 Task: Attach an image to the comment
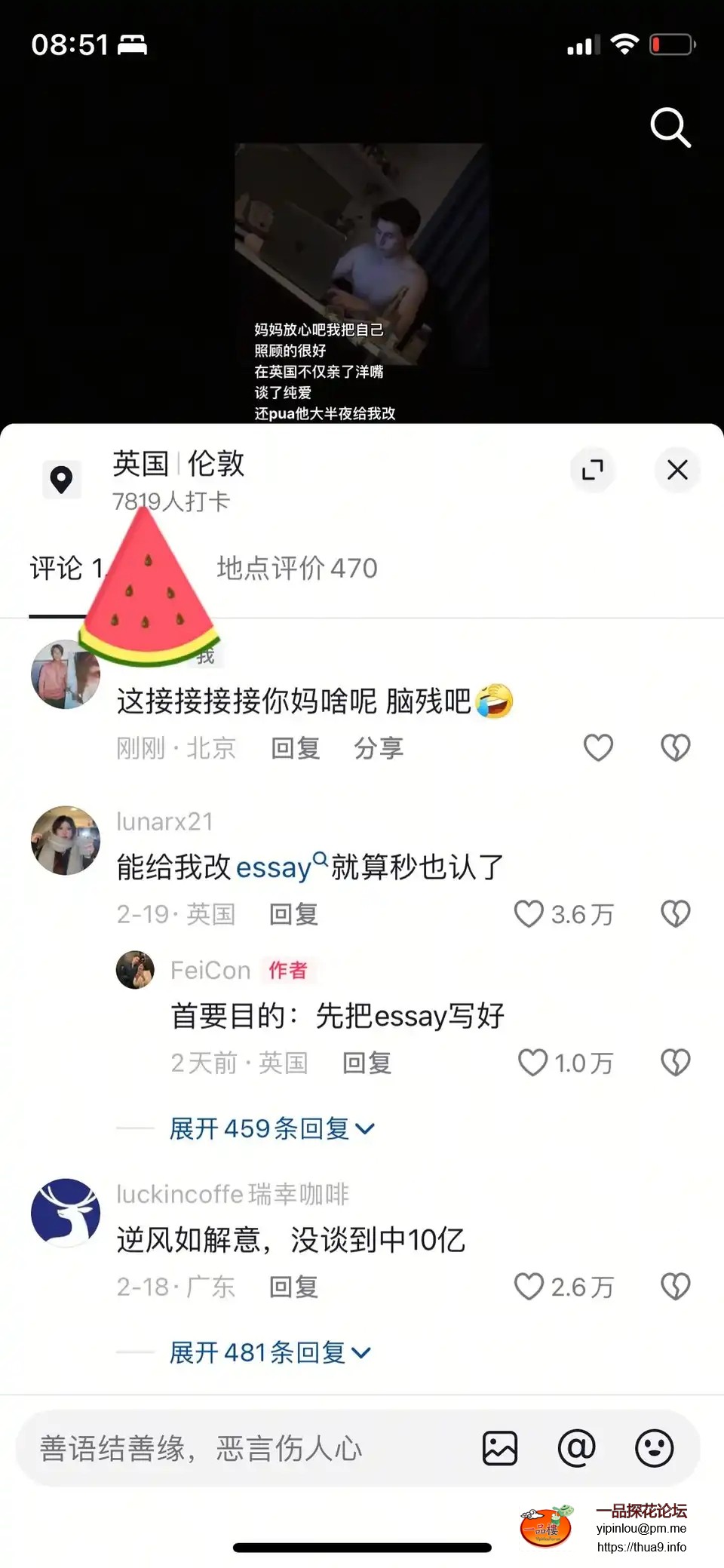click(500, 1449)
